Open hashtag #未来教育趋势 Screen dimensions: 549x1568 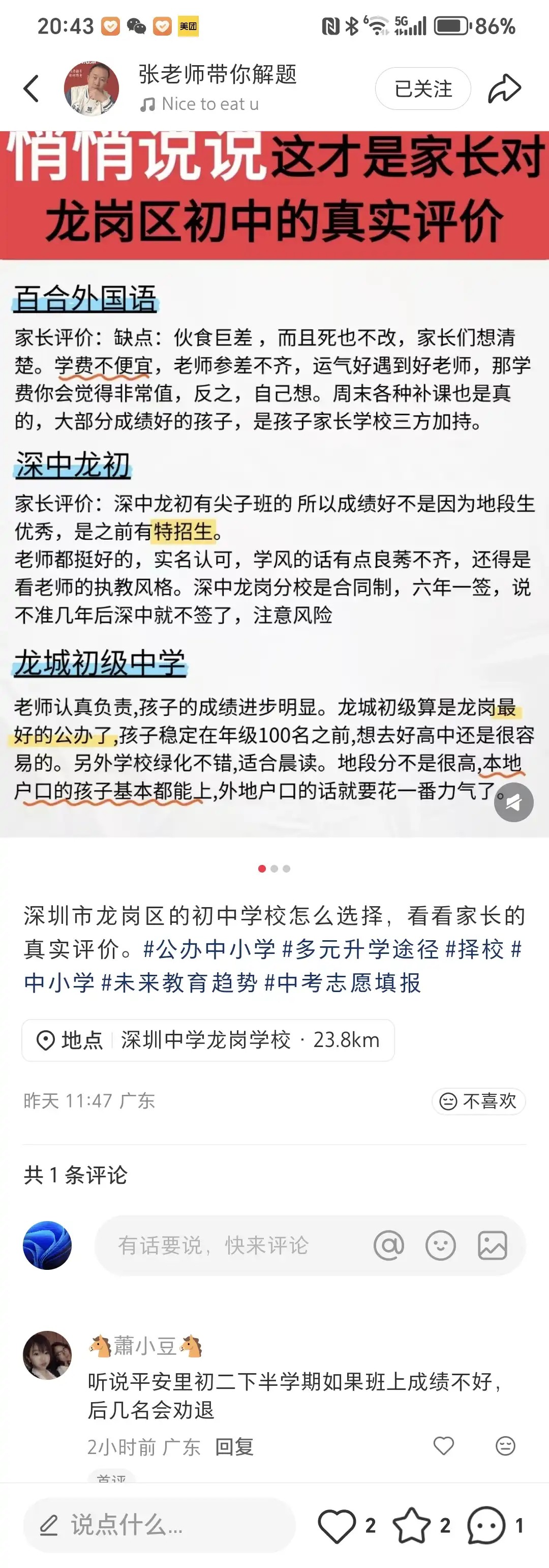(179, 982)
